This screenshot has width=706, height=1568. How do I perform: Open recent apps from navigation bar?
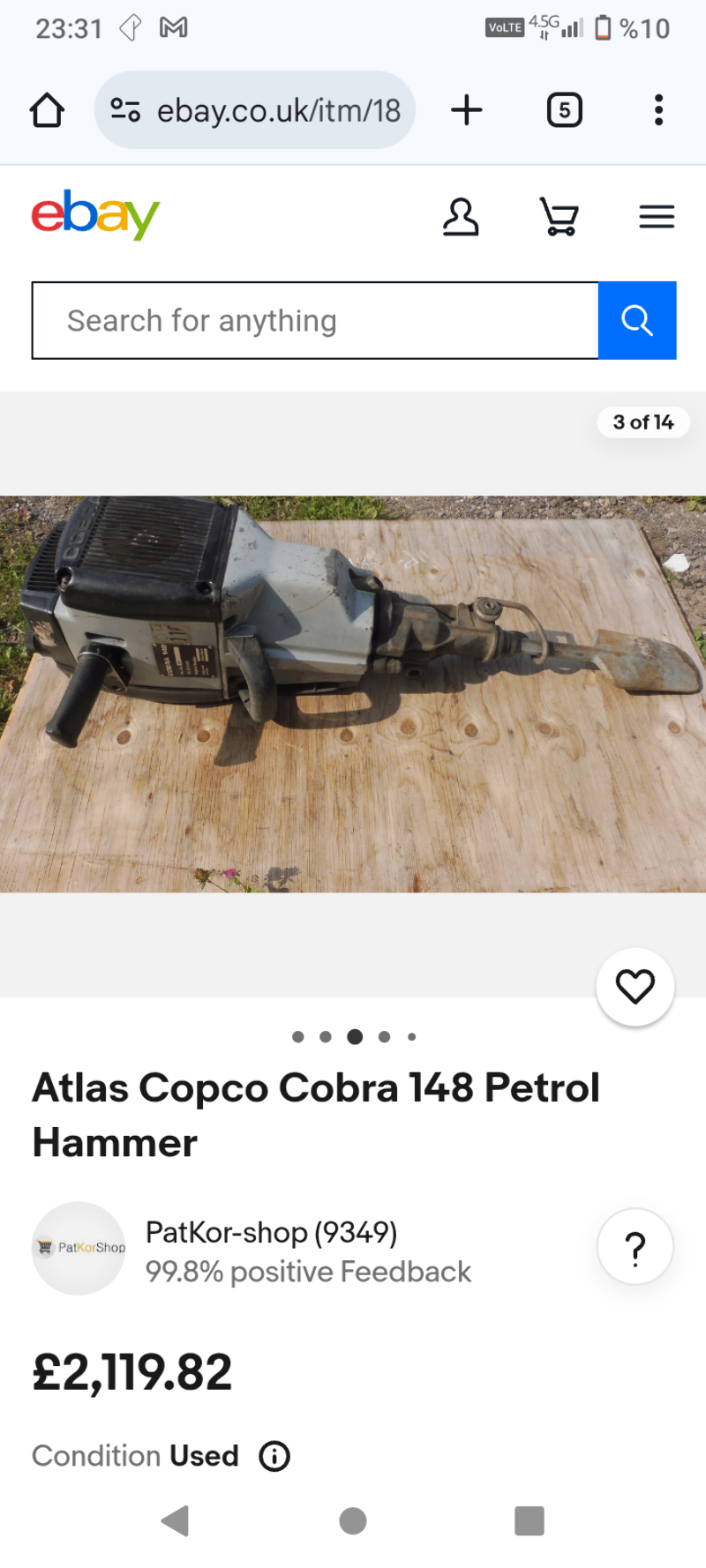point(529,1520)
